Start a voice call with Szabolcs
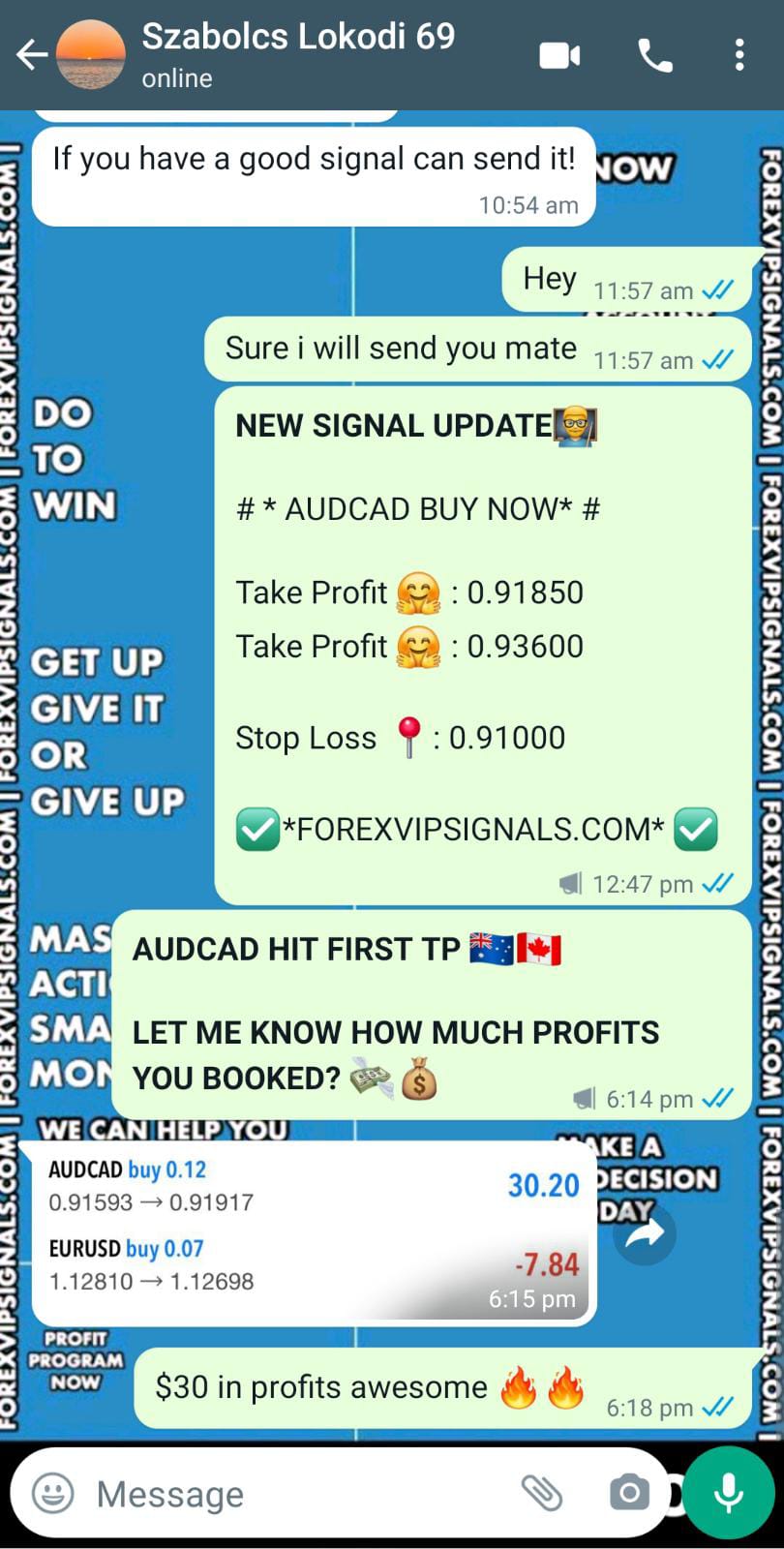The width and height of the screenshot is (784, 1549). (x=655, y=56)
